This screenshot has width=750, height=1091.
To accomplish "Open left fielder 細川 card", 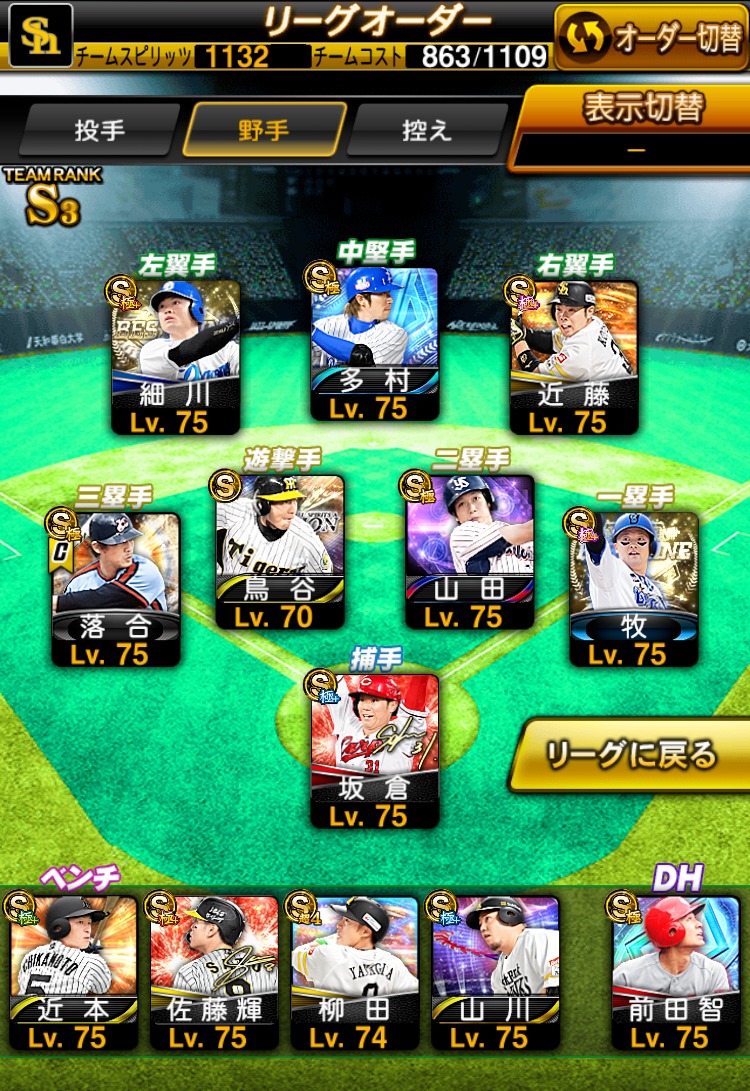I will [x=175, y=355].
